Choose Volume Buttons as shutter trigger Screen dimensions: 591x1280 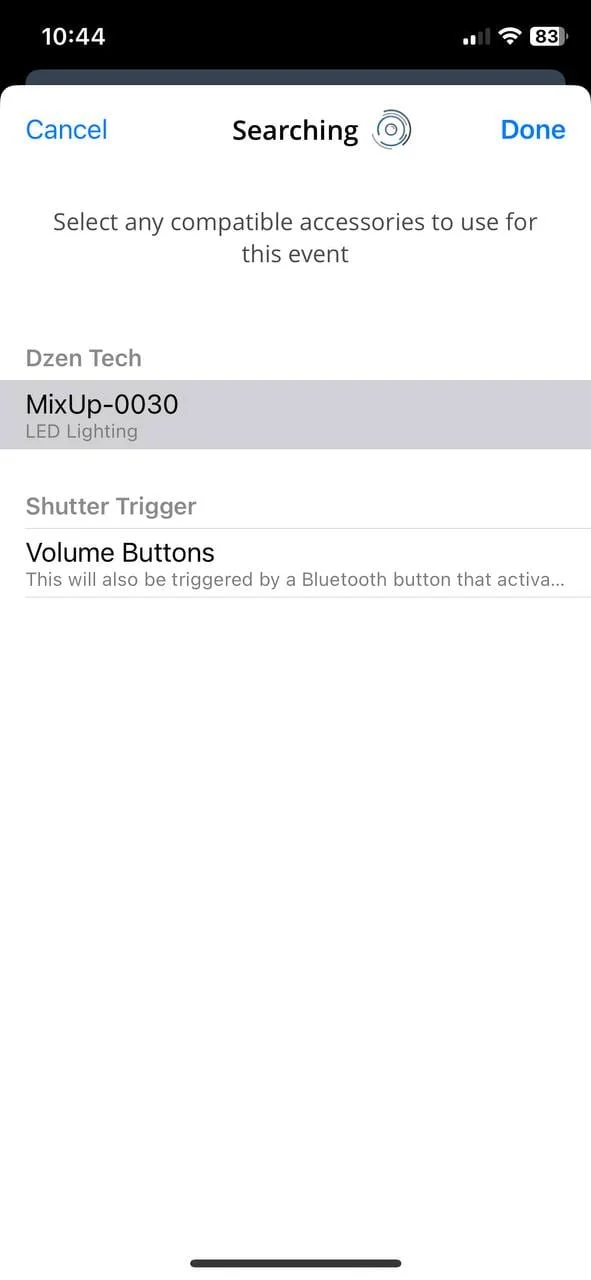295,563
